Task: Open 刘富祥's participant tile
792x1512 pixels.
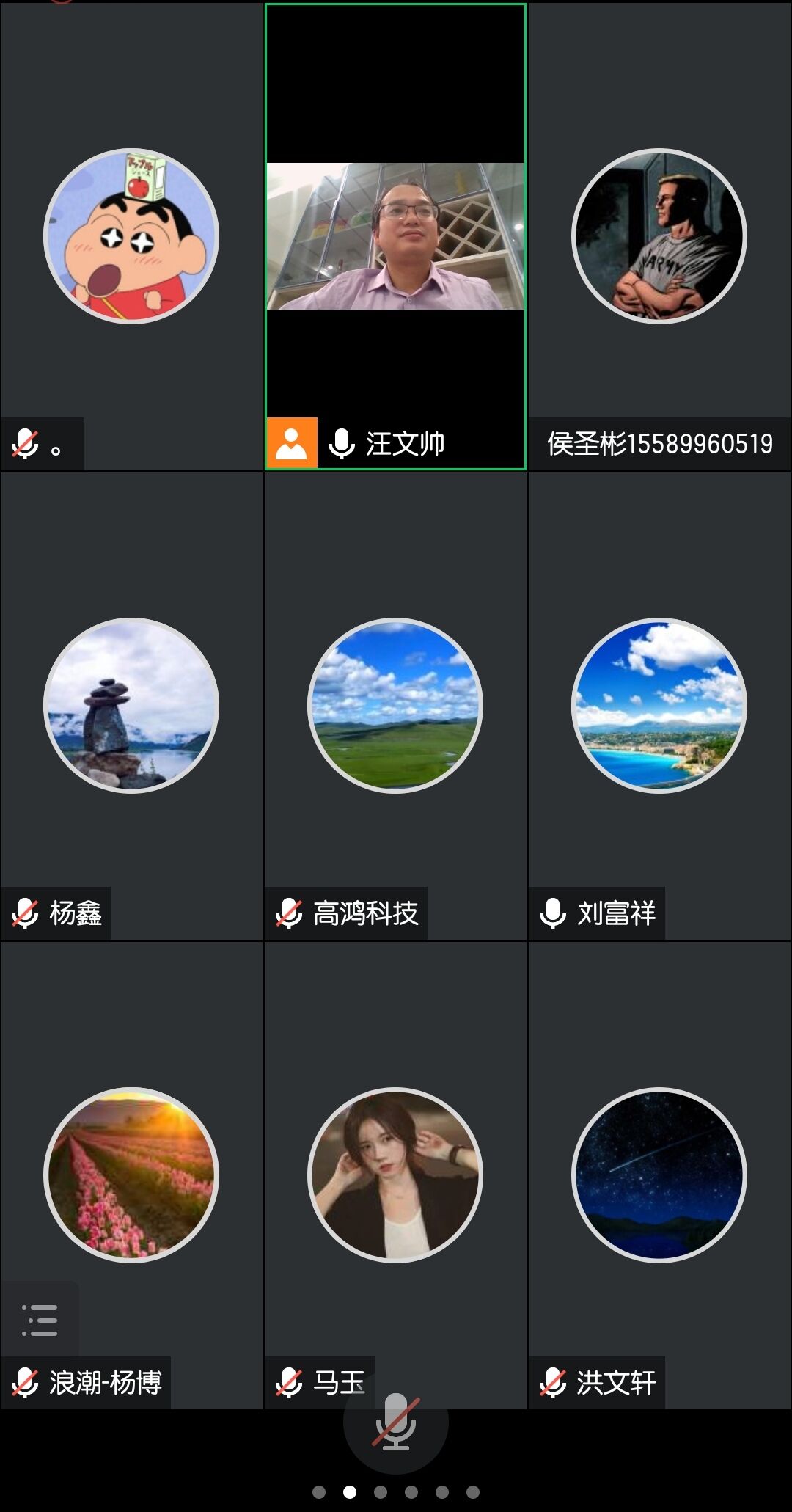Action: pyautogui.click(x=659, y=706)
